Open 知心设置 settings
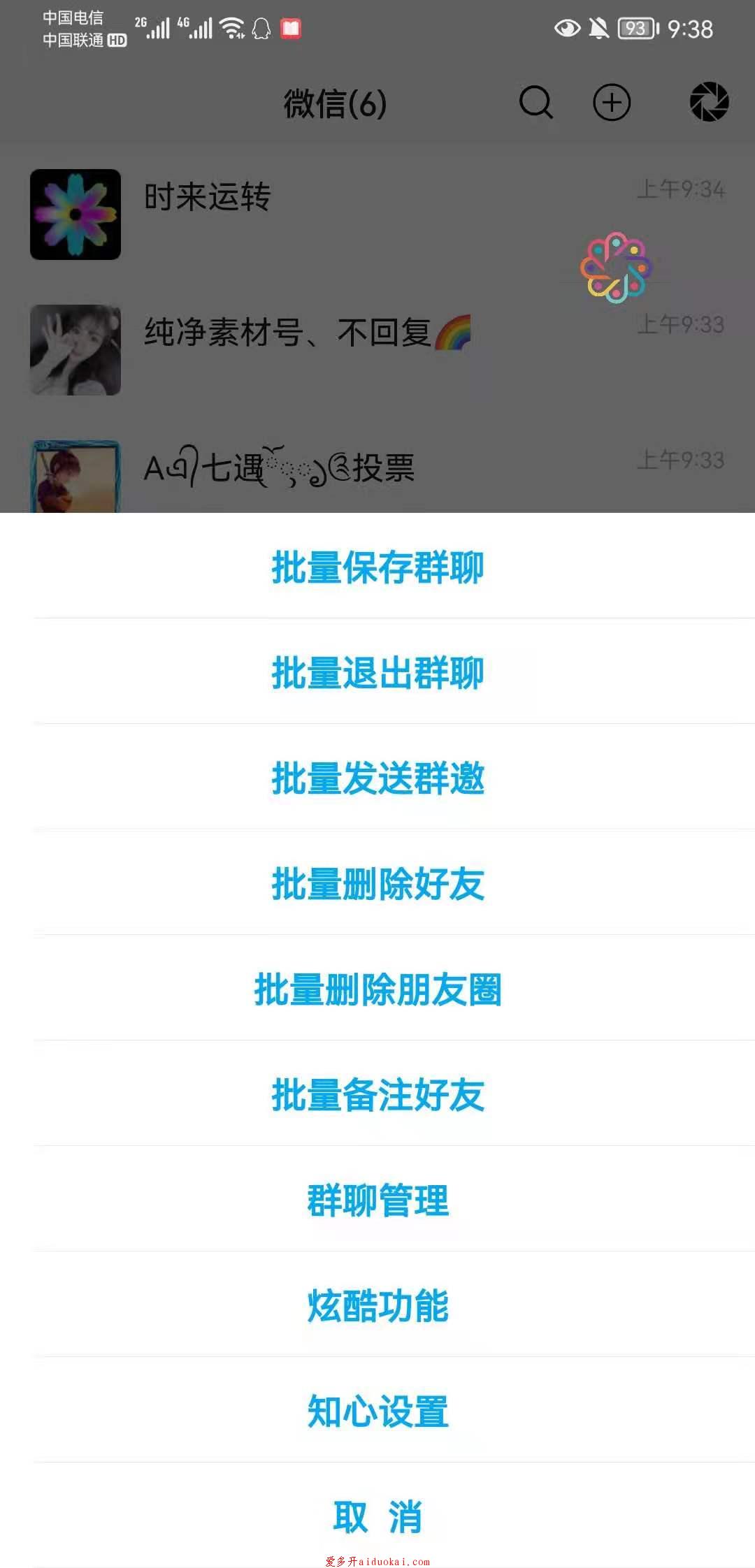755x1568 pixels. point(377,1411)
